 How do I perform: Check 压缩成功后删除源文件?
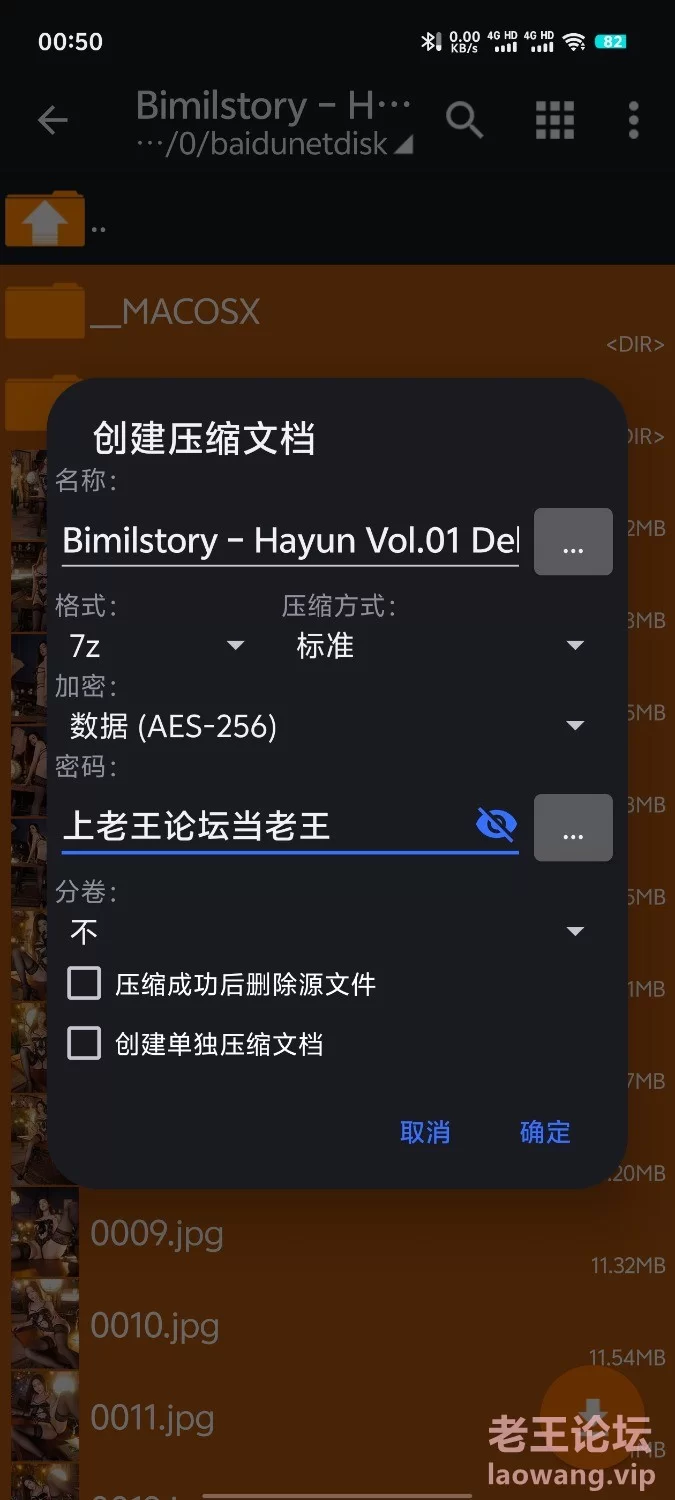(x=85, y=984)
